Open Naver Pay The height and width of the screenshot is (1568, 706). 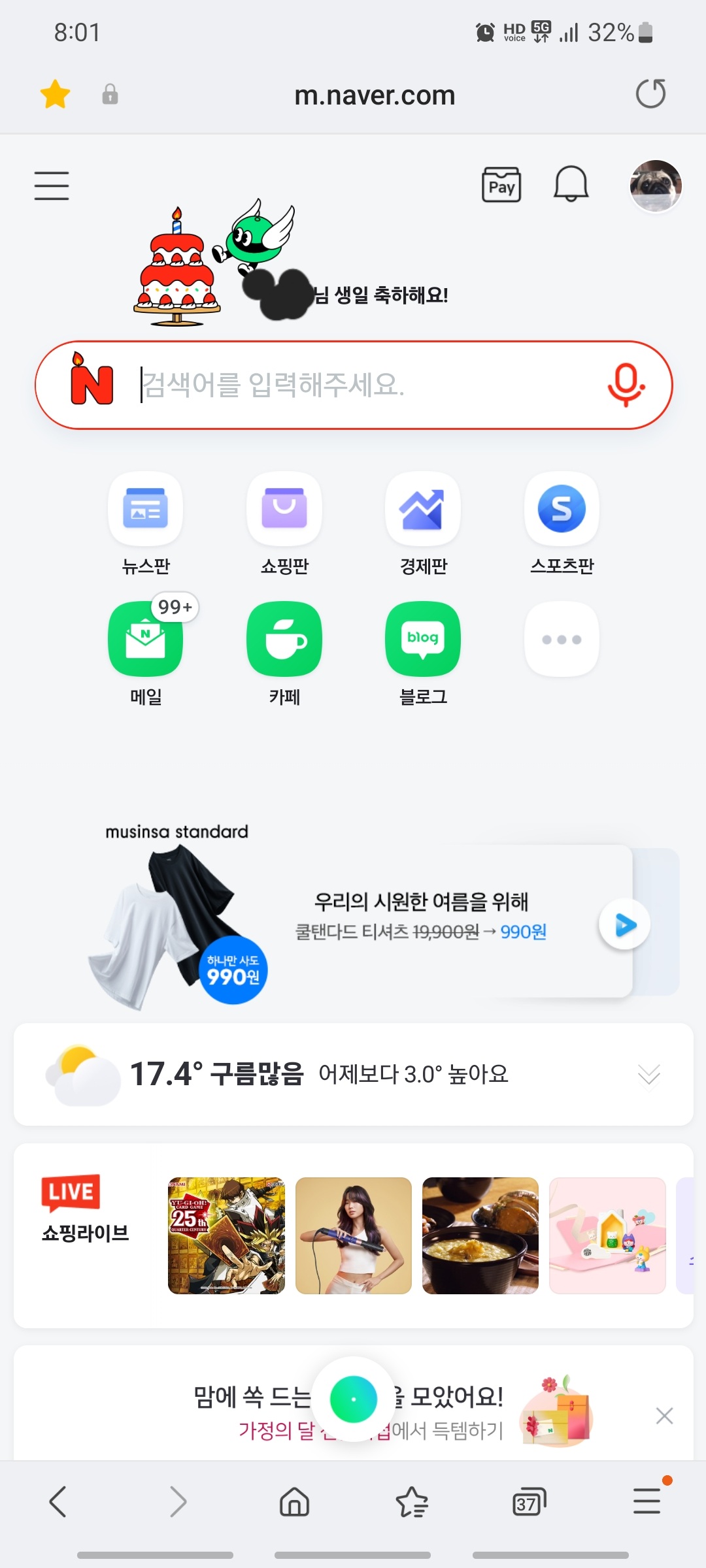pos(501,186)
